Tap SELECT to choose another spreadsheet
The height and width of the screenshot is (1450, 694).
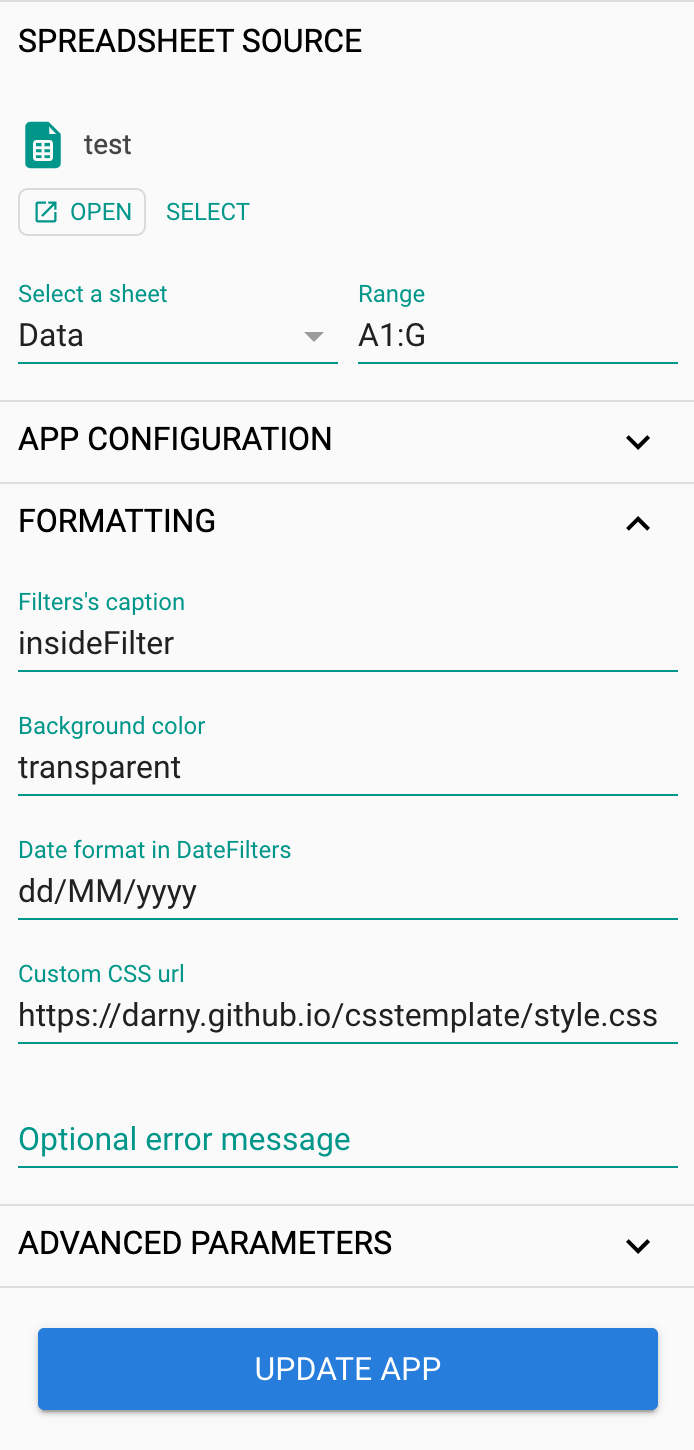(208, 212)
